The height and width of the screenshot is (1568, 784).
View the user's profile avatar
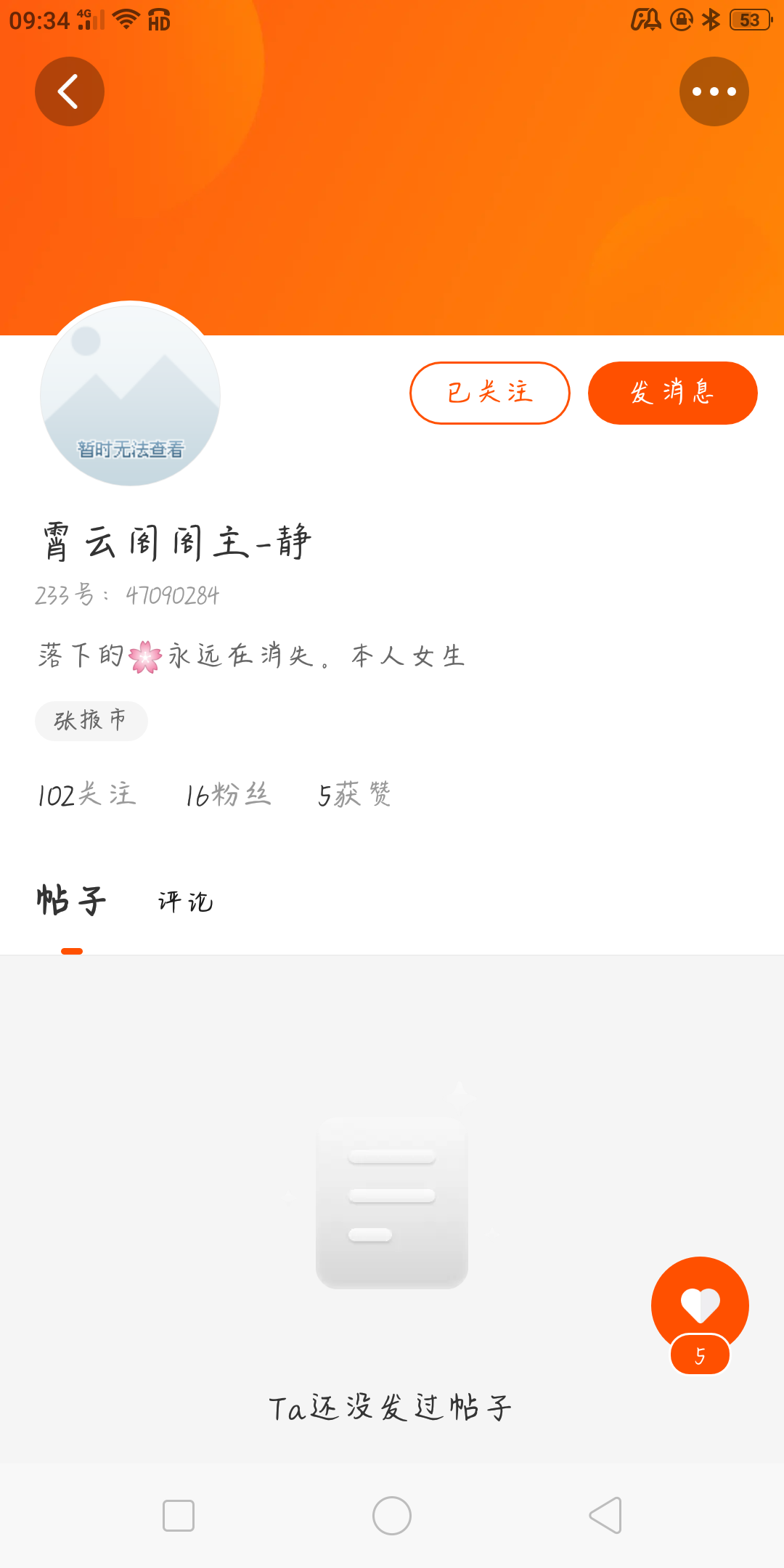131,396
